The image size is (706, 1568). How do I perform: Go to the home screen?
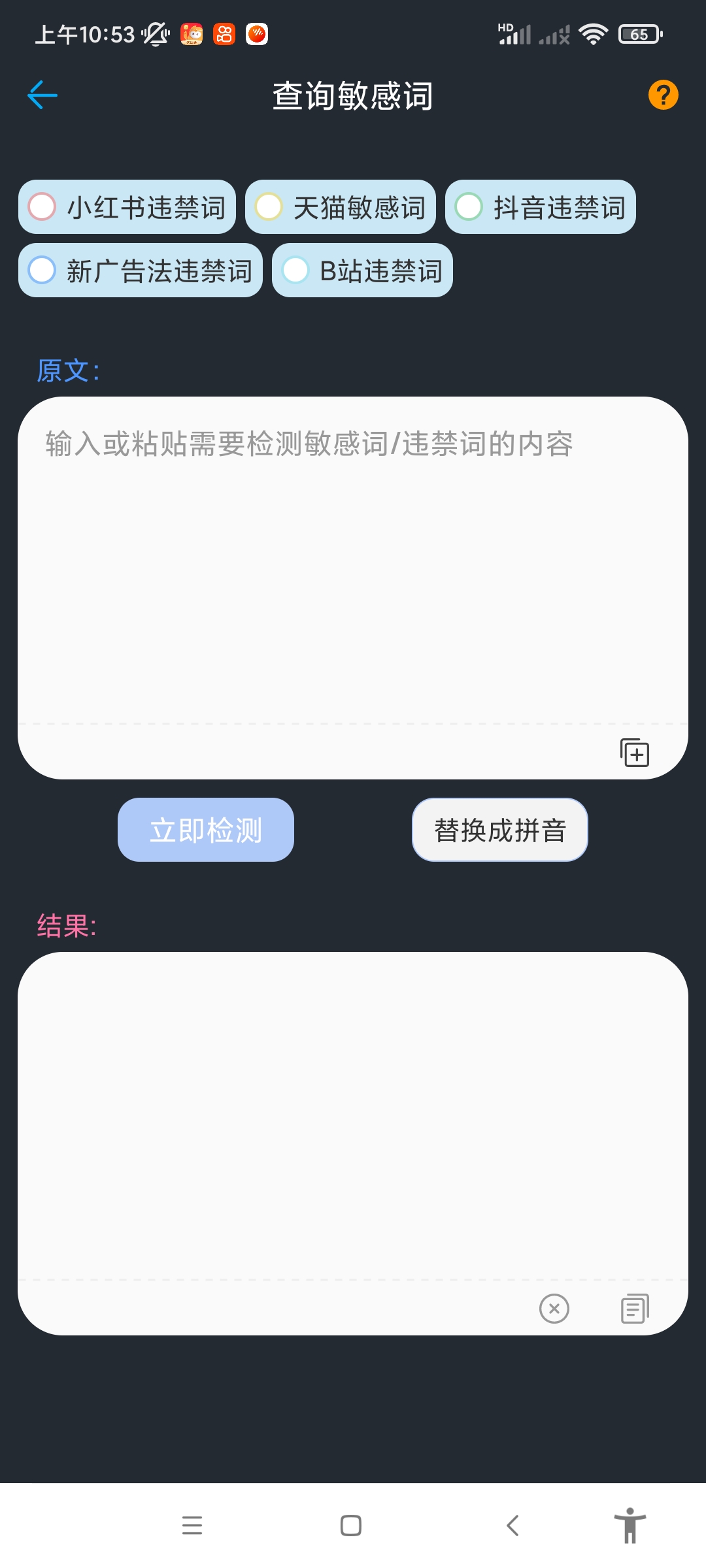351,1526
